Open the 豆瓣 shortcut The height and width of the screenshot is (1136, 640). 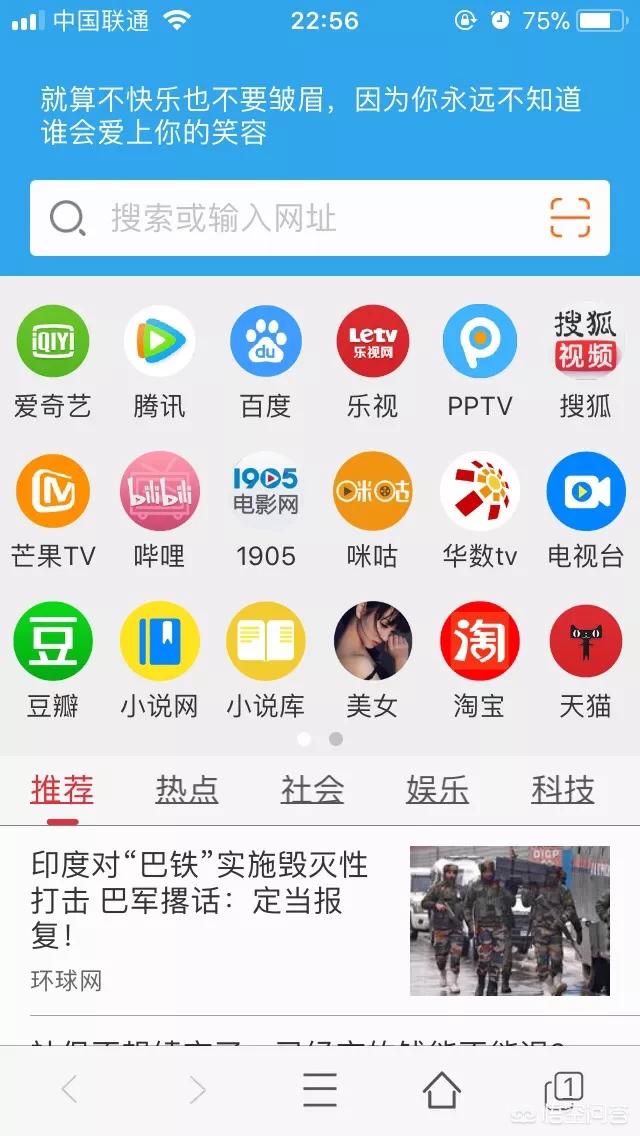click(x=53, y=641)
